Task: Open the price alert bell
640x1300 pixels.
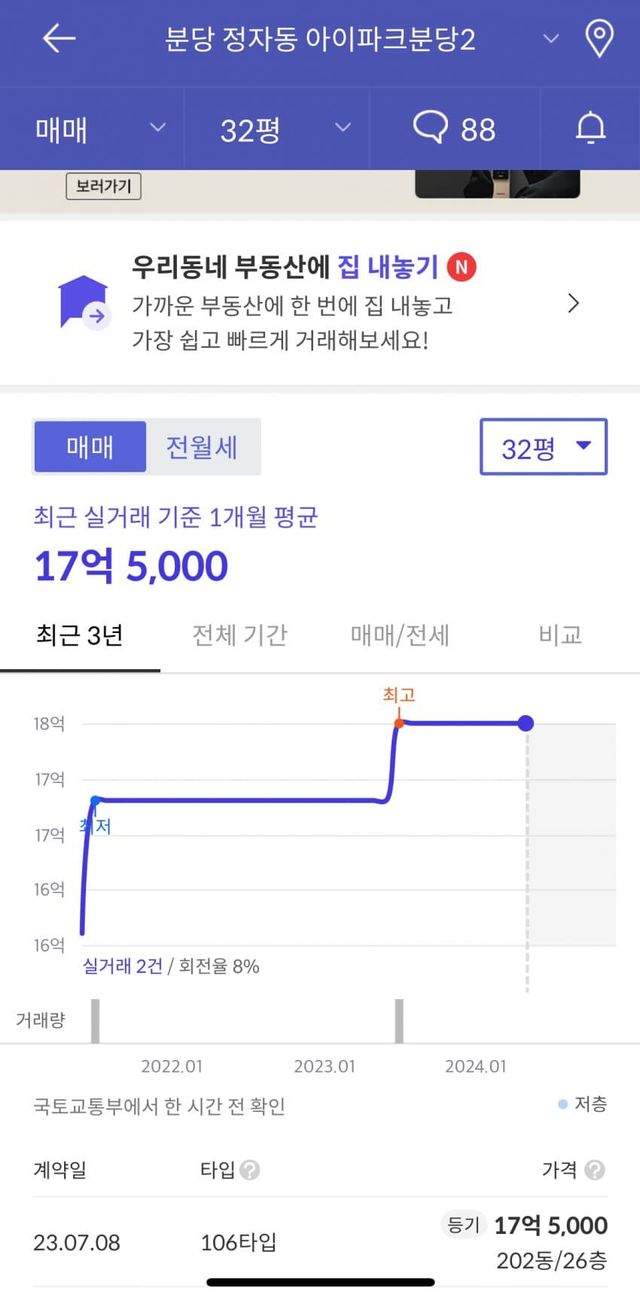Action: (591, 129)
